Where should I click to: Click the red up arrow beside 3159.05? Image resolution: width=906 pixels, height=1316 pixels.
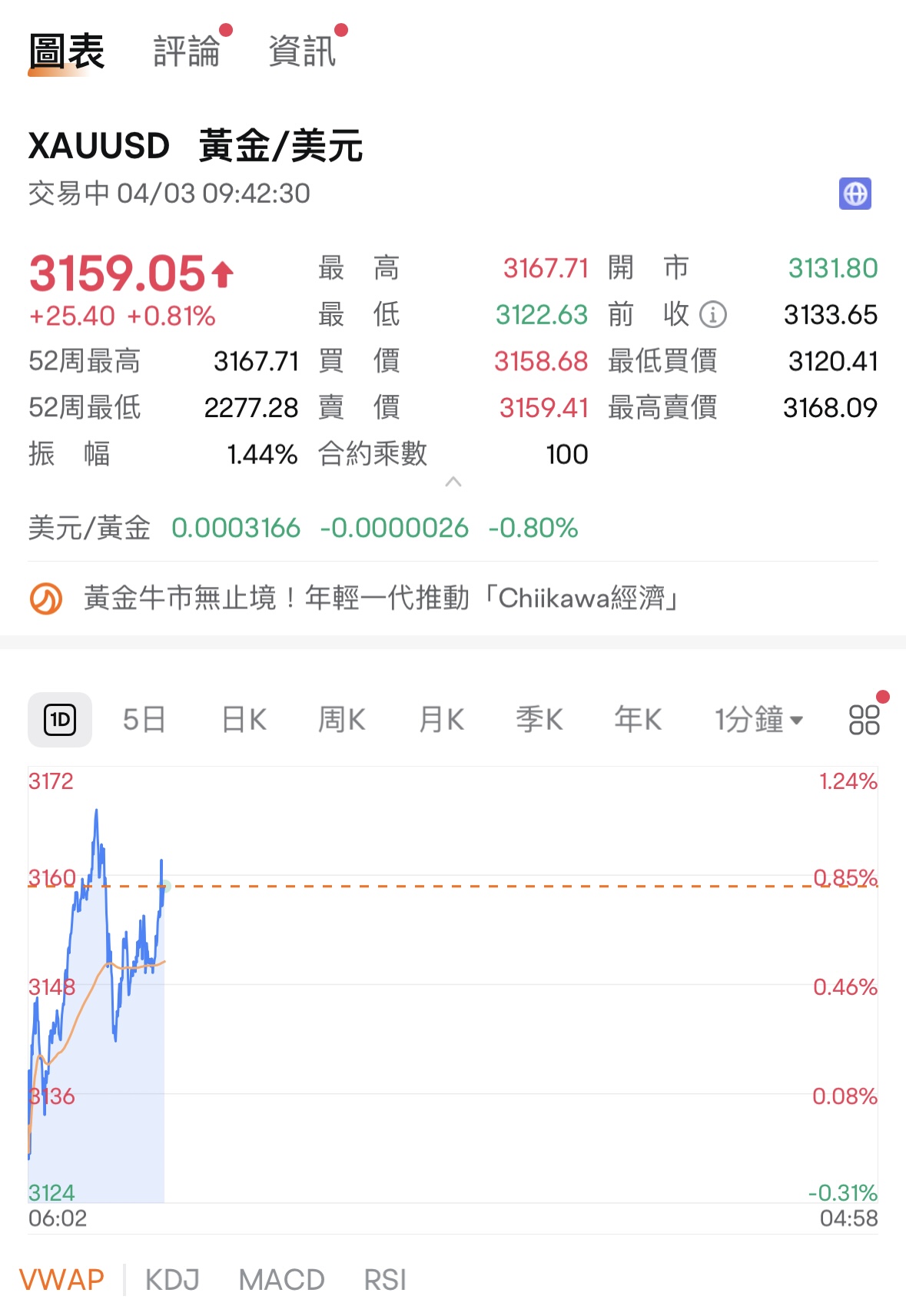221,274
